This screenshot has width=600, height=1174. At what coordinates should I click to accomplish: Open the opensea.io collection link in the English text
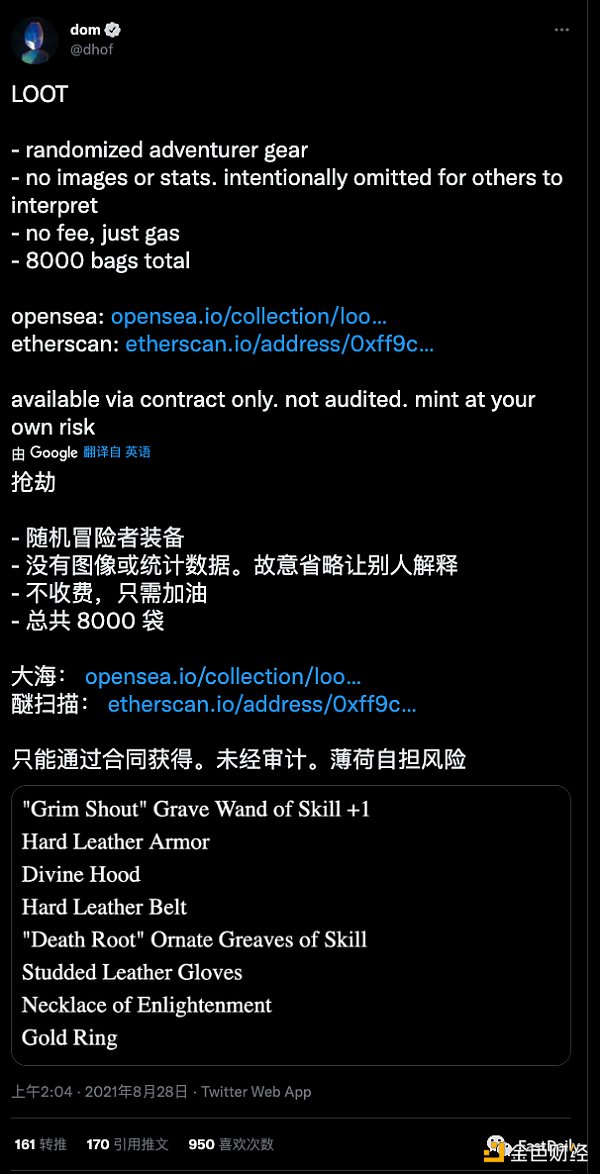click(249, 316)
